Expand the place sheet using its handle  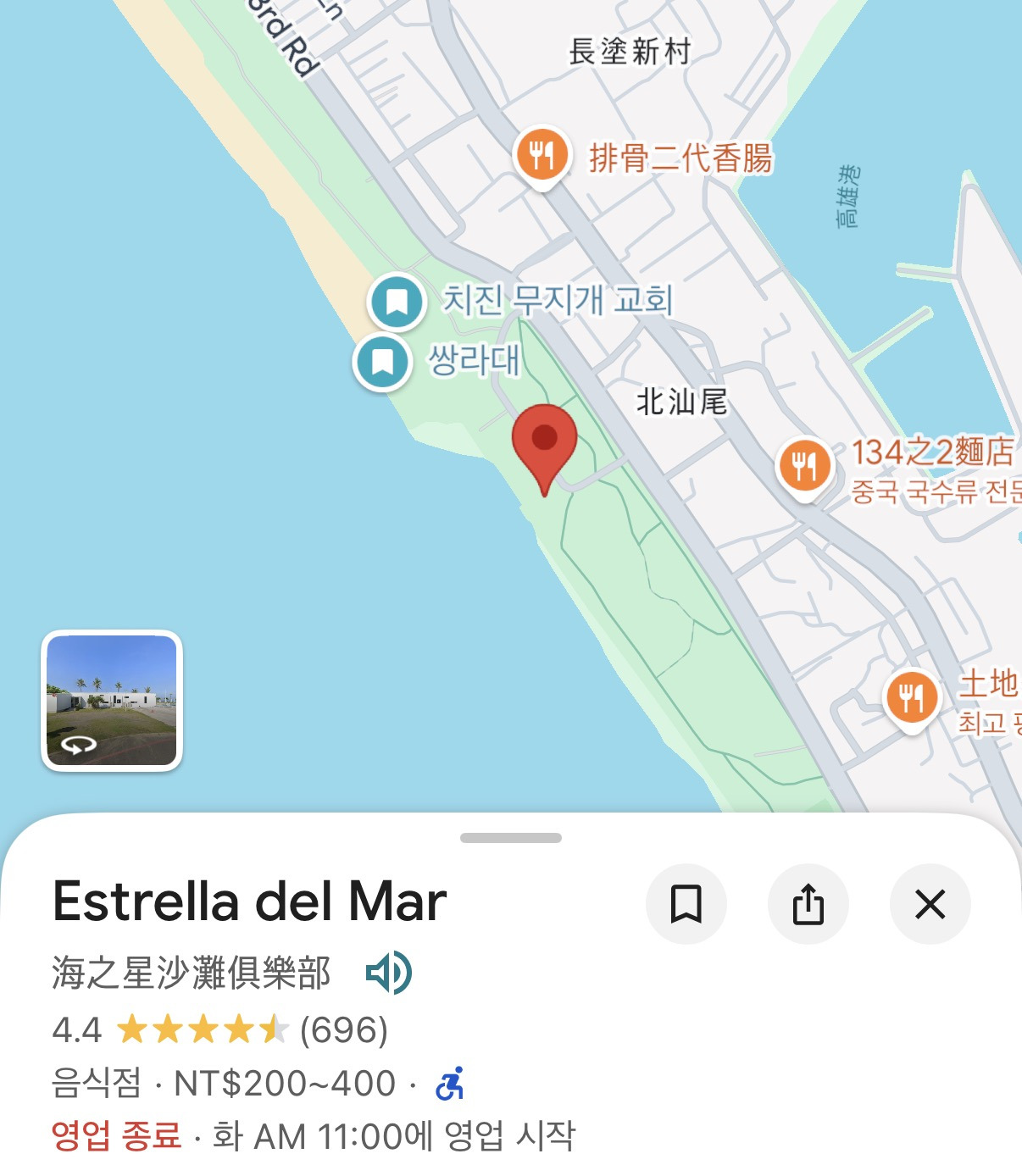(x=511, y=838)
